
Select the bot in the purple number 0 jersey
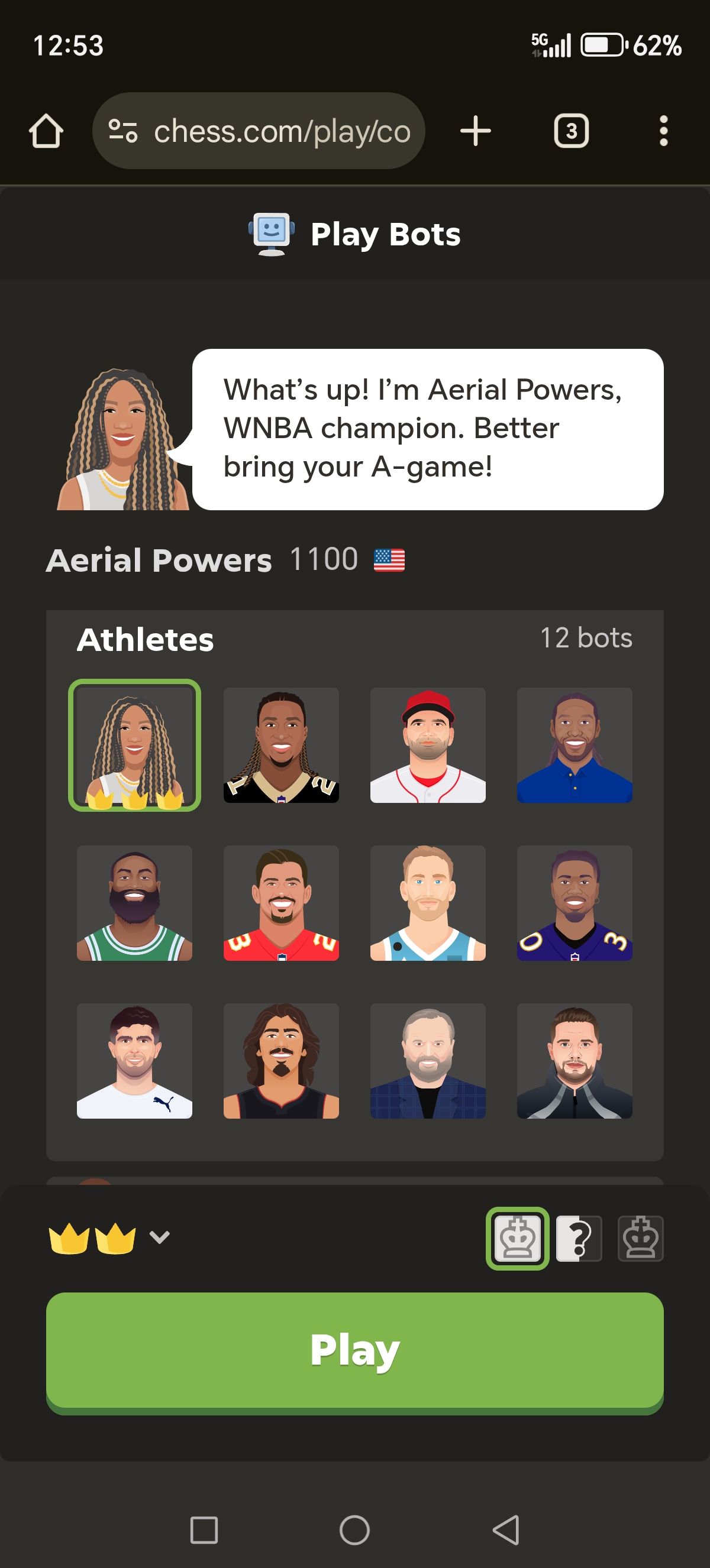[574, 903]
